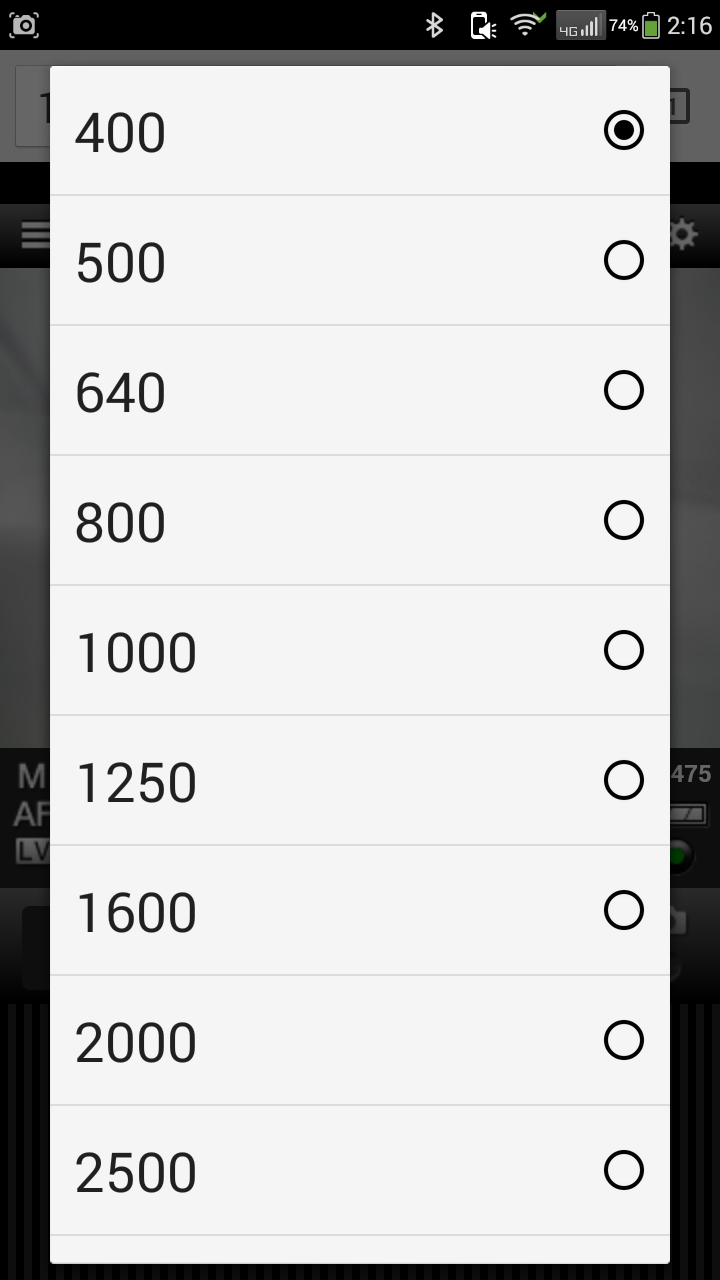Select the 400 option
This screenshot has height=1280, width=720.
click(360, 131)
